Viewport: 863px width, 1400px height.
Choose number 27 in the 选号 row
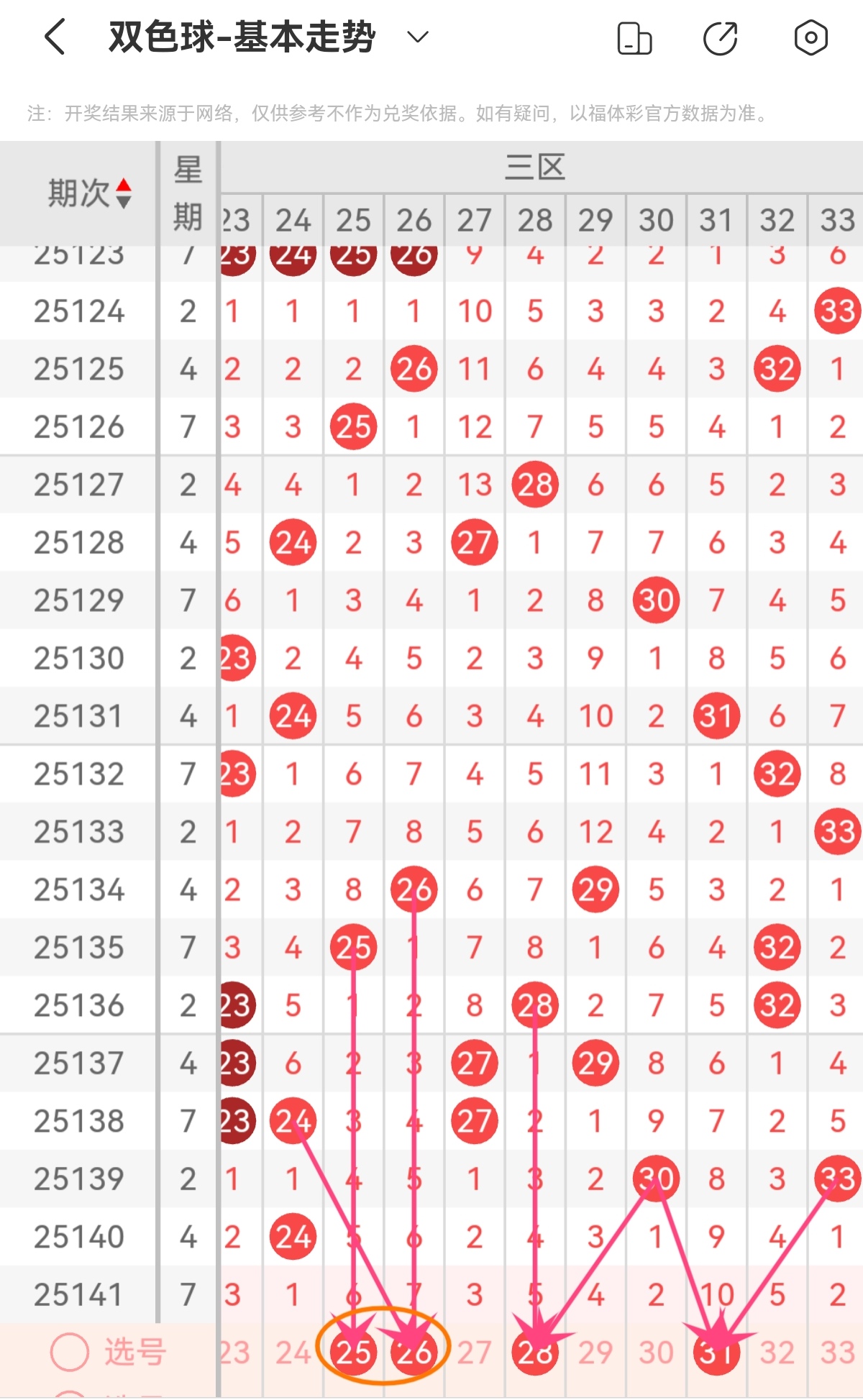tap(475, 1353)
